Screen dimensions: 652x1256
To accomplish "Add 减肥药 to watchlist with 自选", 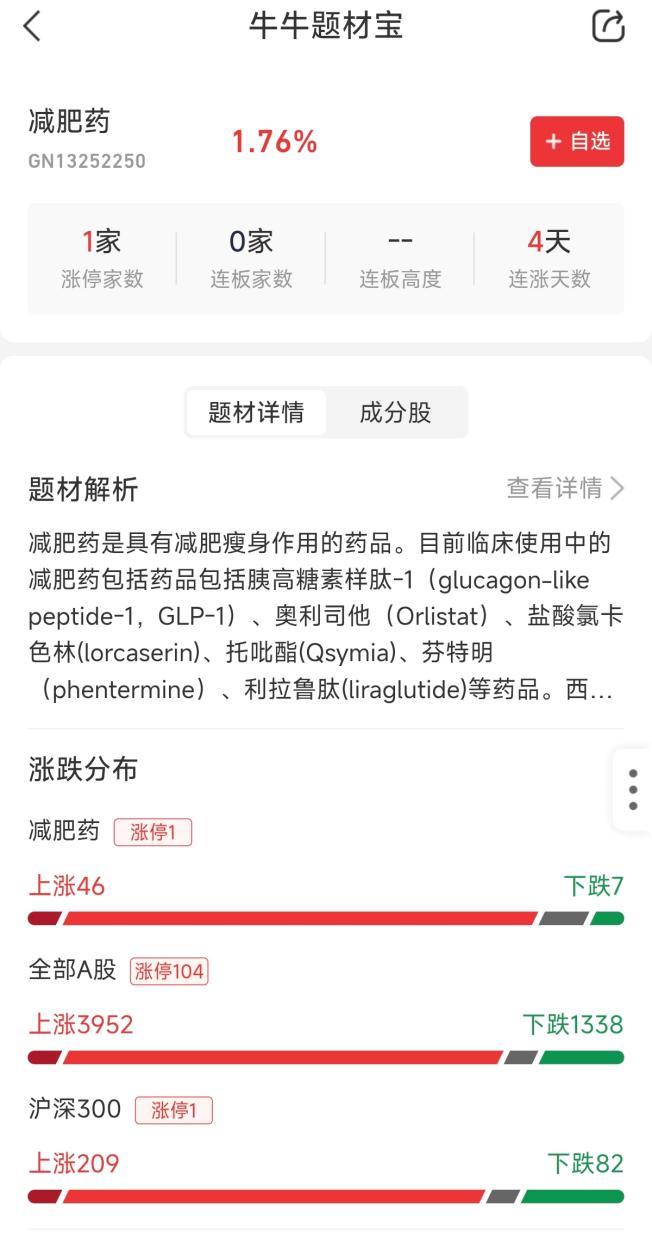I will coord(577,142).
